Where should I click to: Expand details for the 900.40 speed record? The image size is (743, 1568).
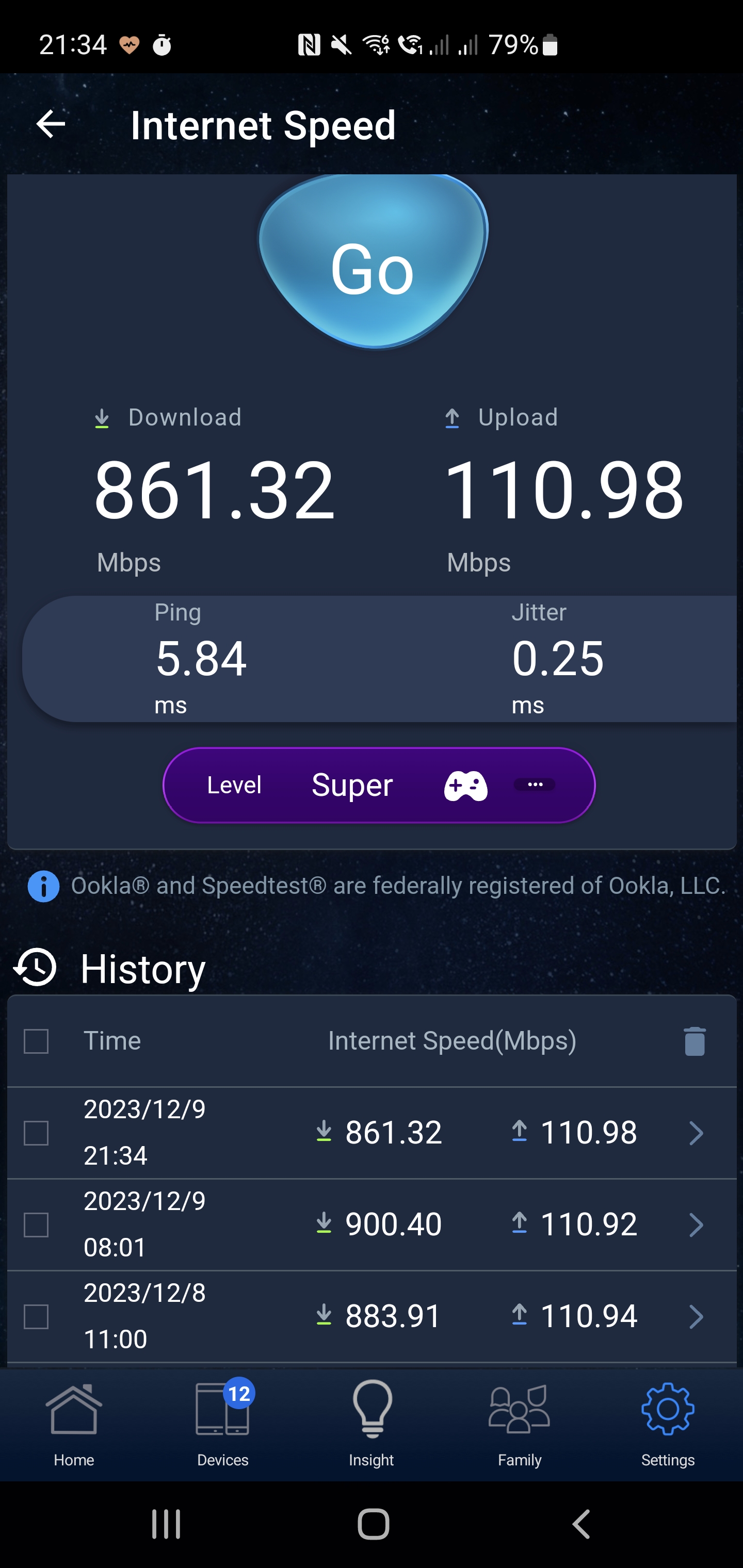pyautogui.click(x=695, y=1224)
